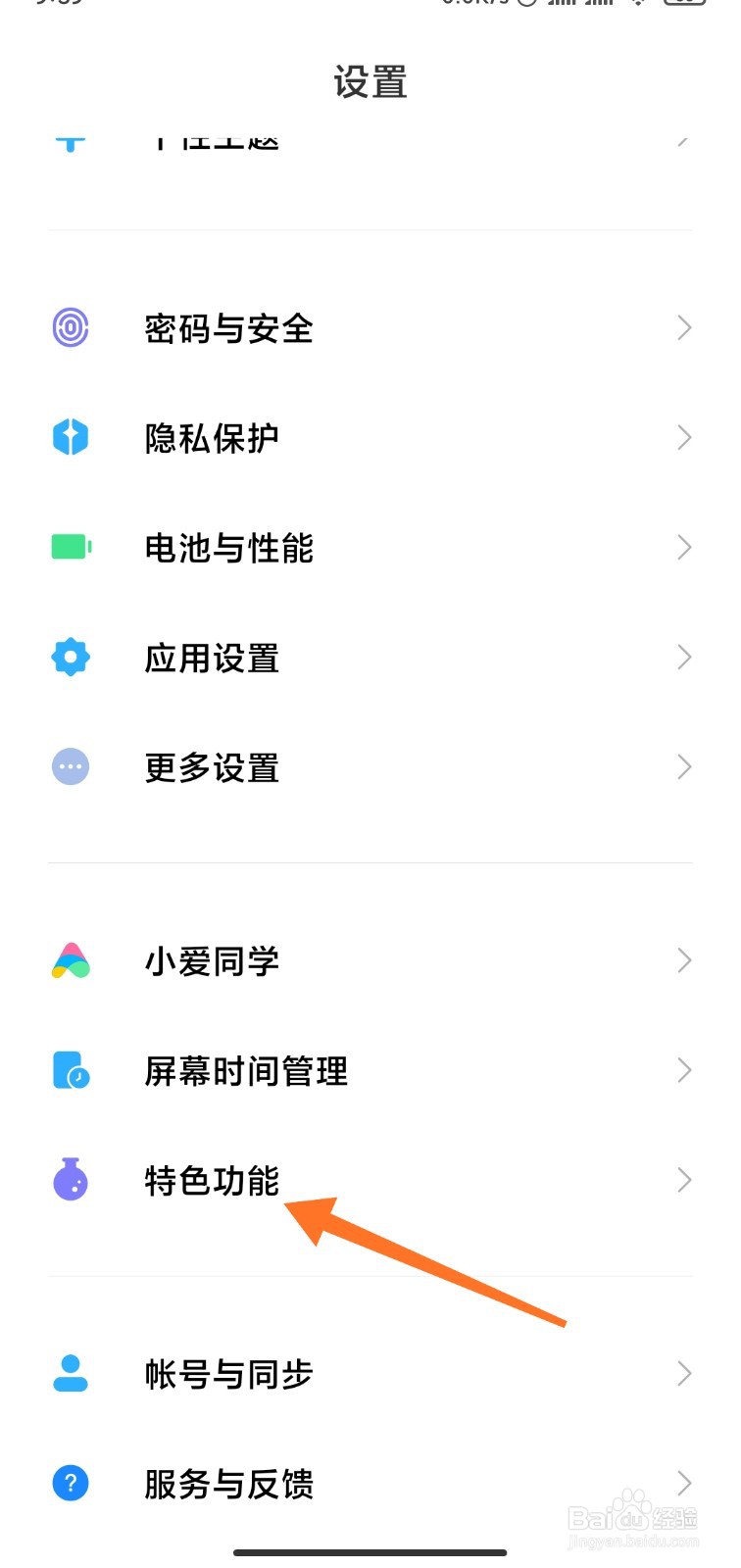Tap the chevron next to 更多设置
Image resolution: width=741 pixels, height=1568 pixels.
(683, 767)
